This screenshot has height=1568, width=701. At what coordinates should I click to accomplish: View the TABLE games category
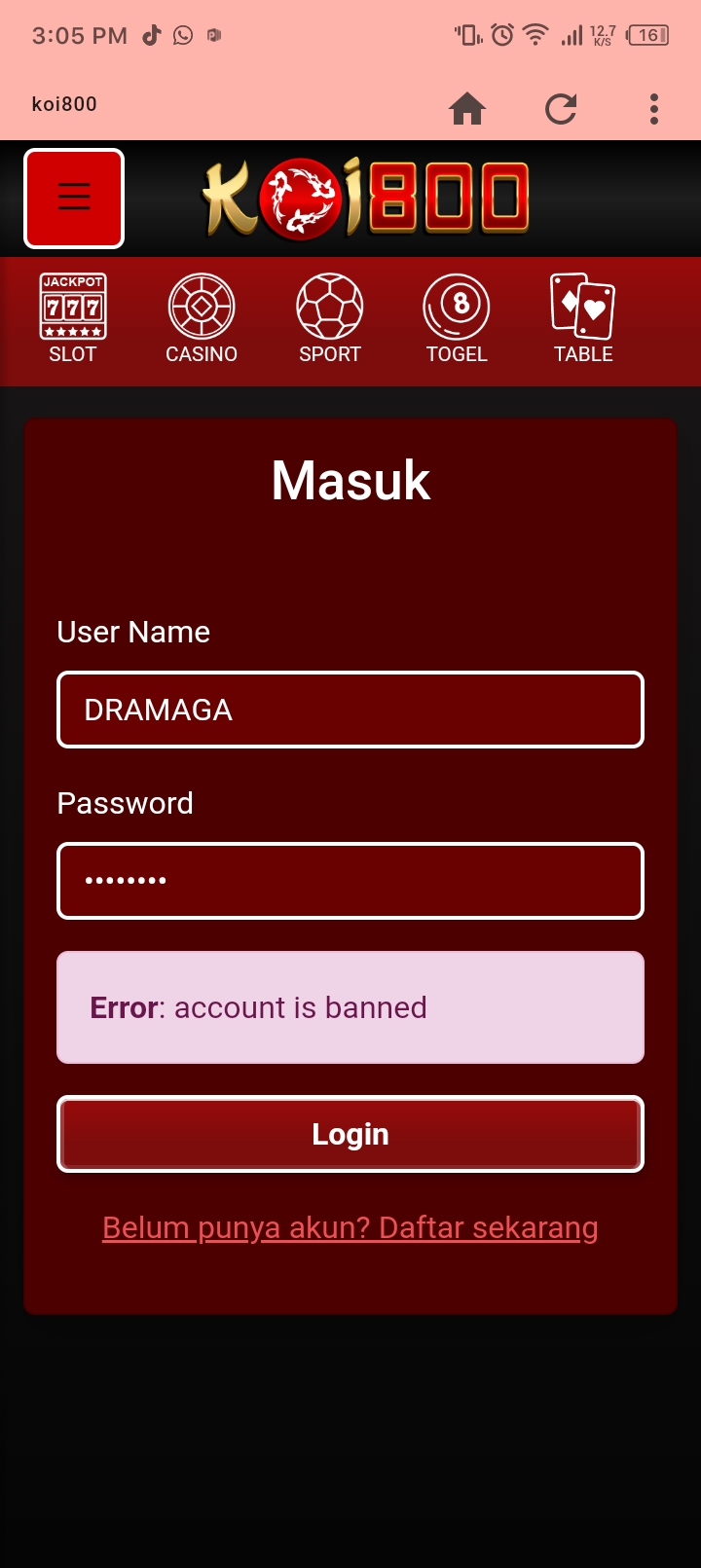[x=583, y=319]
